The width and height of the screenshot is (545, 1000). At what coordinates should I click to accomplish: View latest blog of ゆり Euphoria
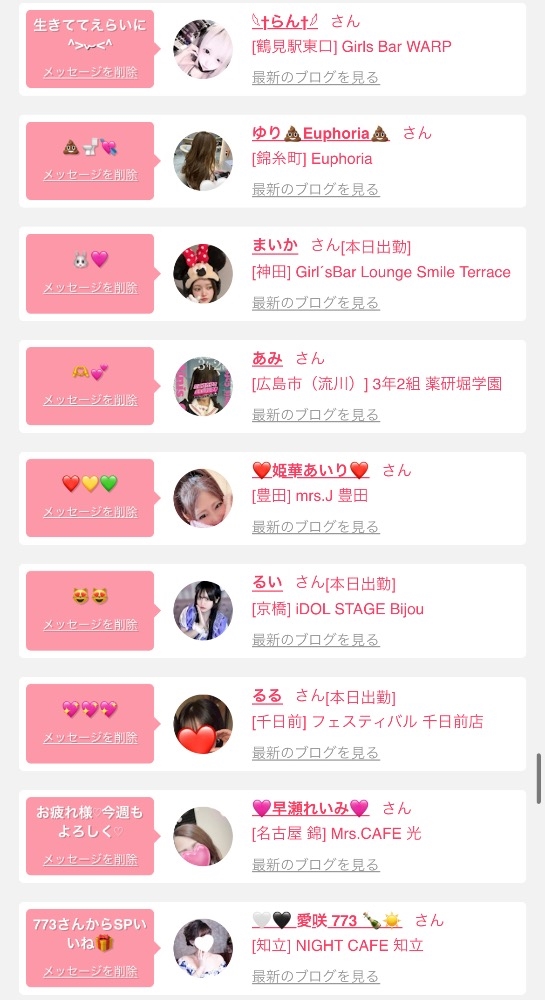[x=316, y=189]
